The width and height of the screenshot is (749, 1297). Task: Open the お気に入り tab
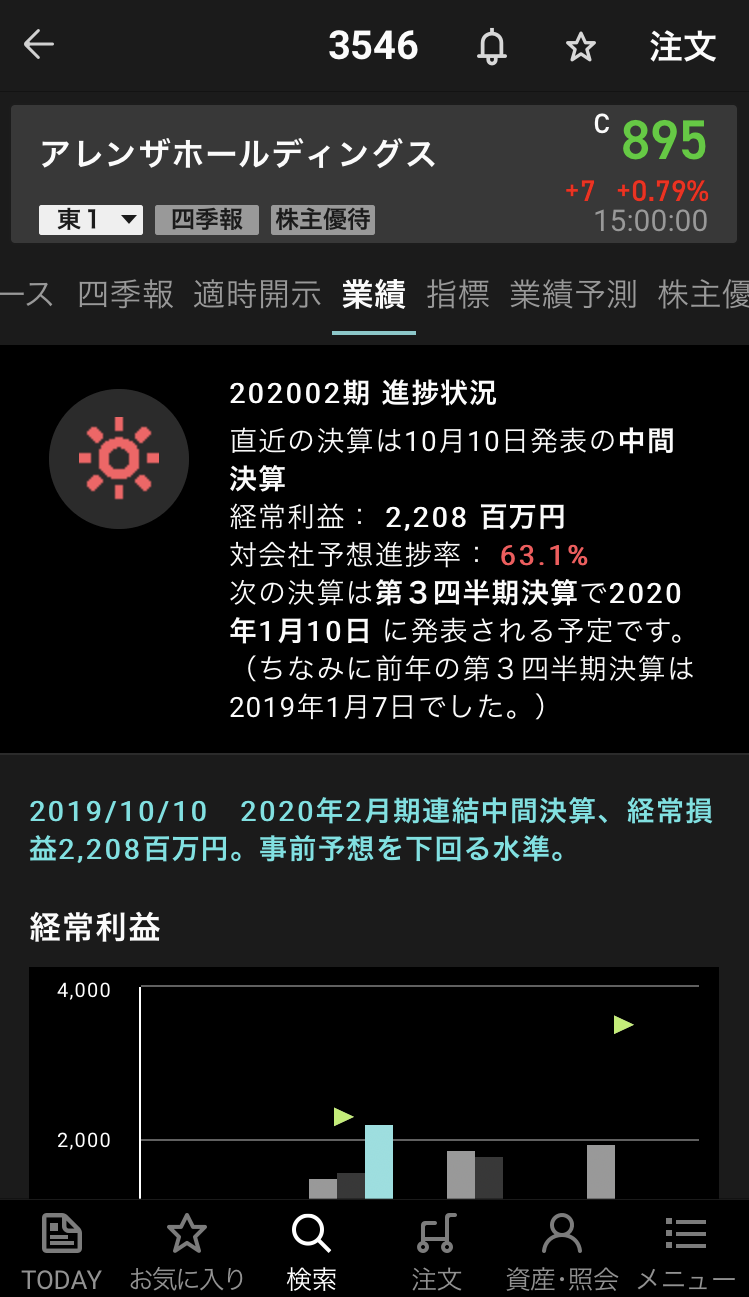tap(187, 1250)
